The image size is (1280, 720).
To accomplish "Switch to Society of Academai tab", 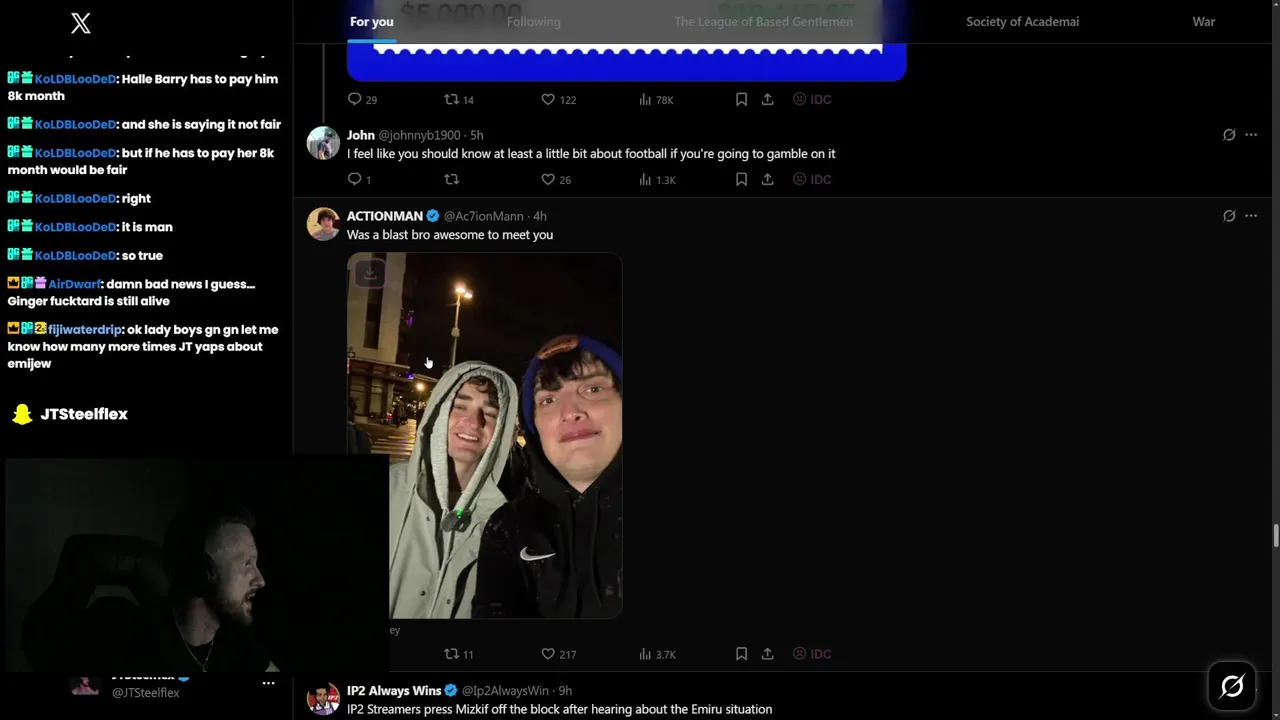I will (x=1022, y=22).
